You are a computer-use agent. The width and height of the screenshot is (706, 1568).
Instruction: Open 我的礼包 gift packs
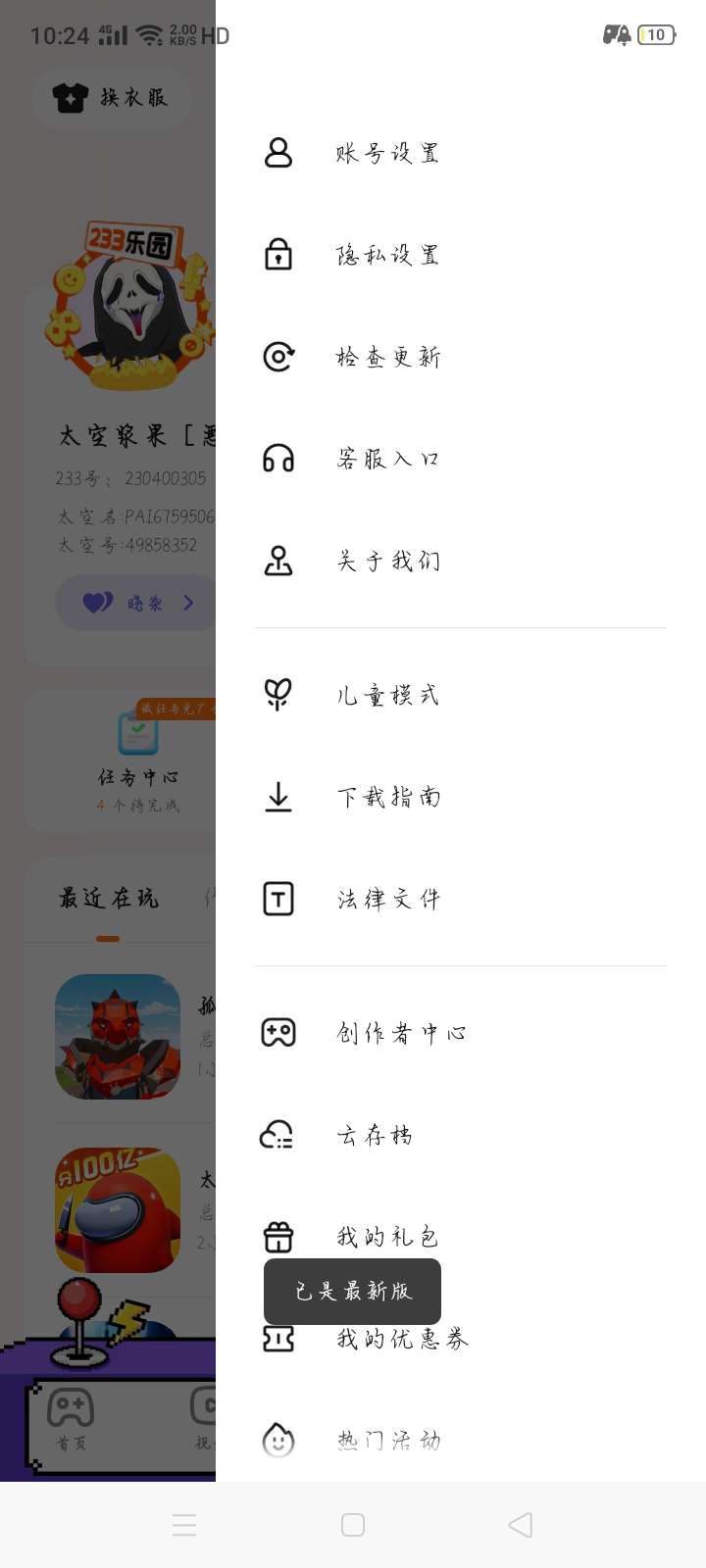tap(386, 1237)
